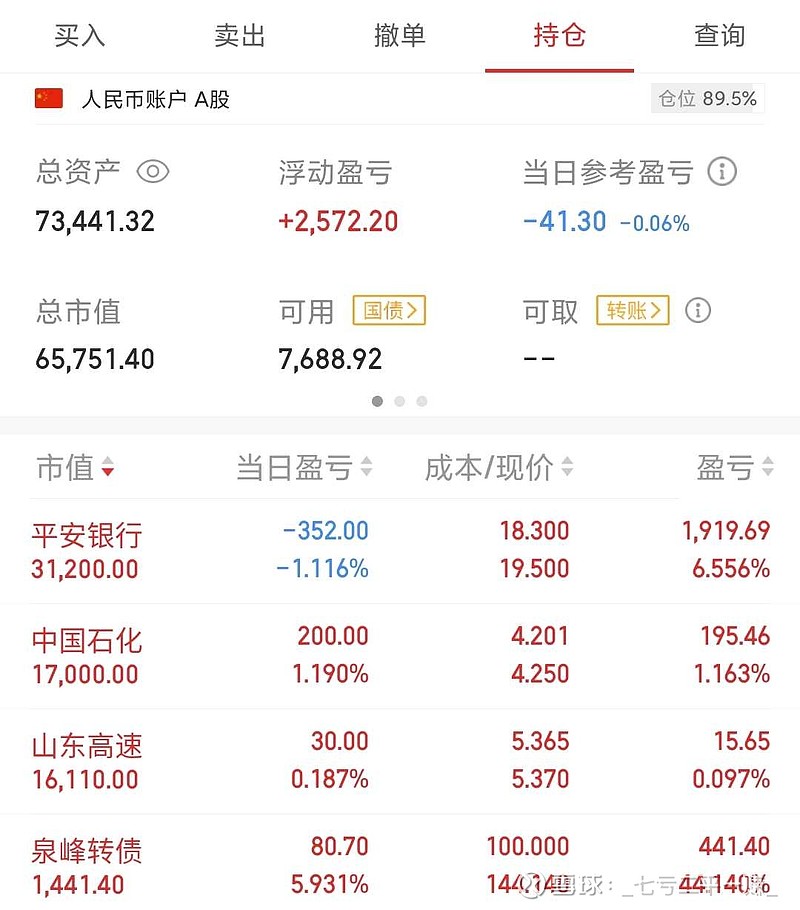
Task: Switch to the 查询 tab
Action: (x=719, y=35)
